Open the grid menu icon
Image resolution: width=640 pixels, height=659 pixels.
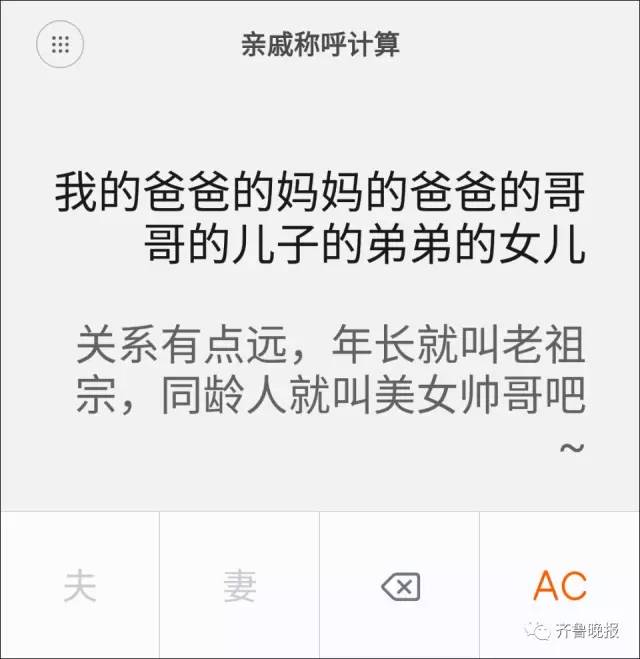coord(60,45)
